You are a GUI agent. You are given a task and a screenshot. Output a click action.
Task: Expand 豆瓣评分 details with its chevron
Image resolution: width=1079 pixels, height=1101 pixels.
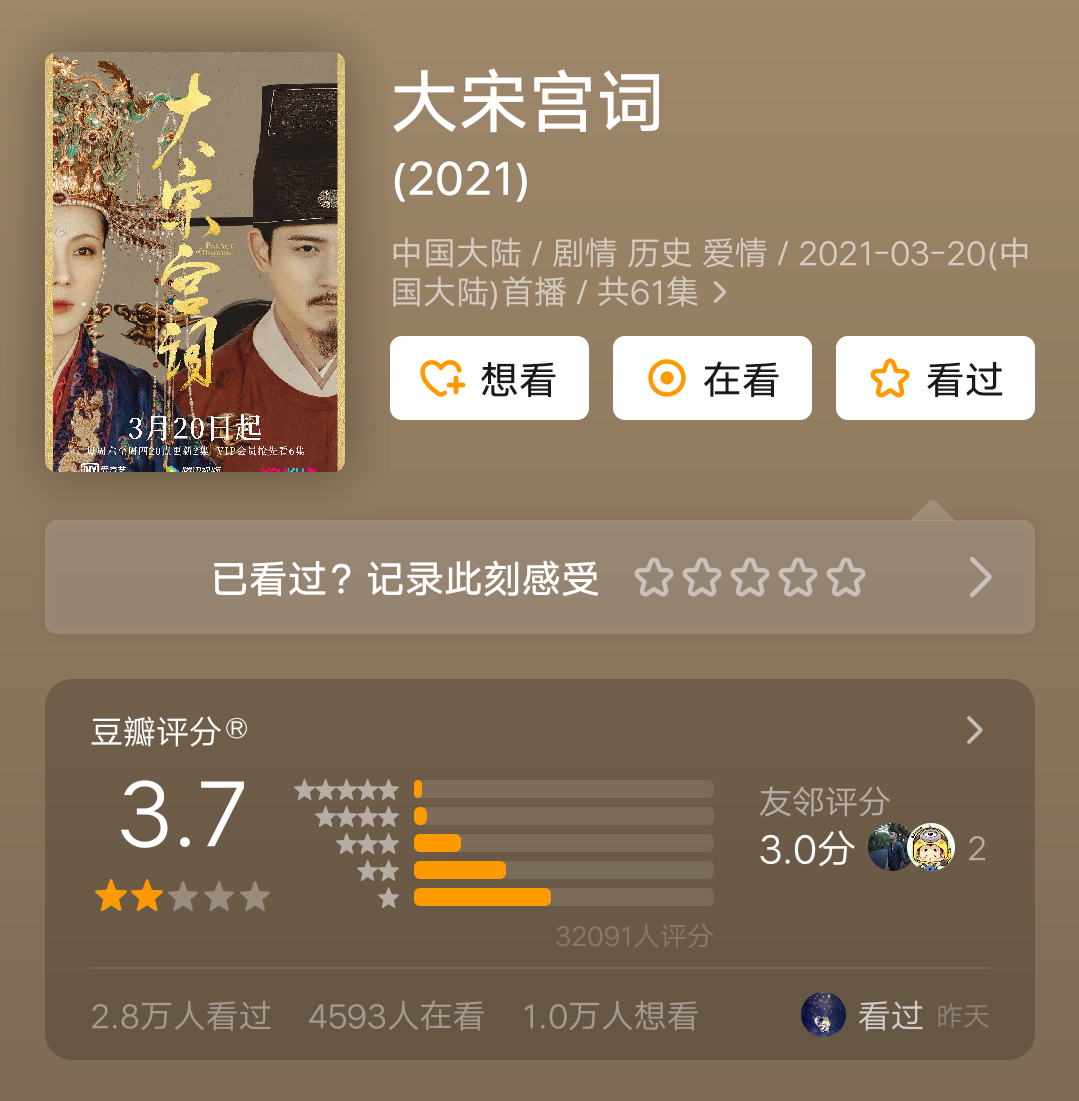[973, 731]
